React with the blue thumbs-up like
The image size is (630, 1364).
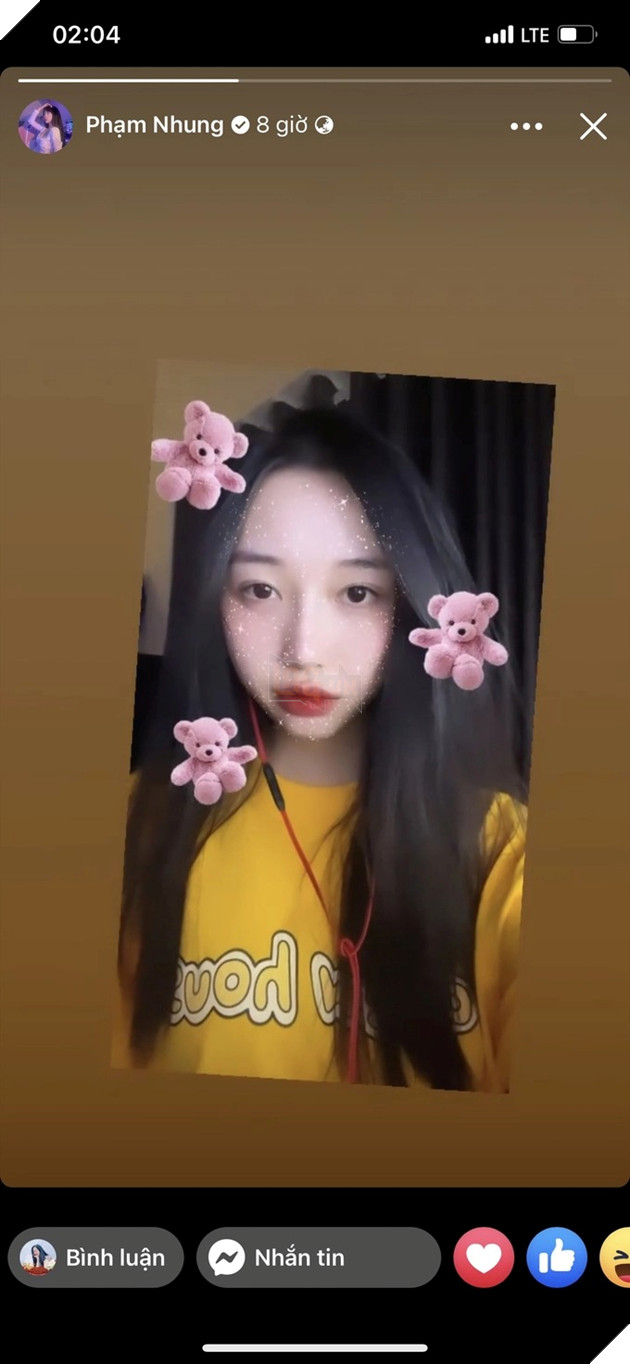point(556,1257)
